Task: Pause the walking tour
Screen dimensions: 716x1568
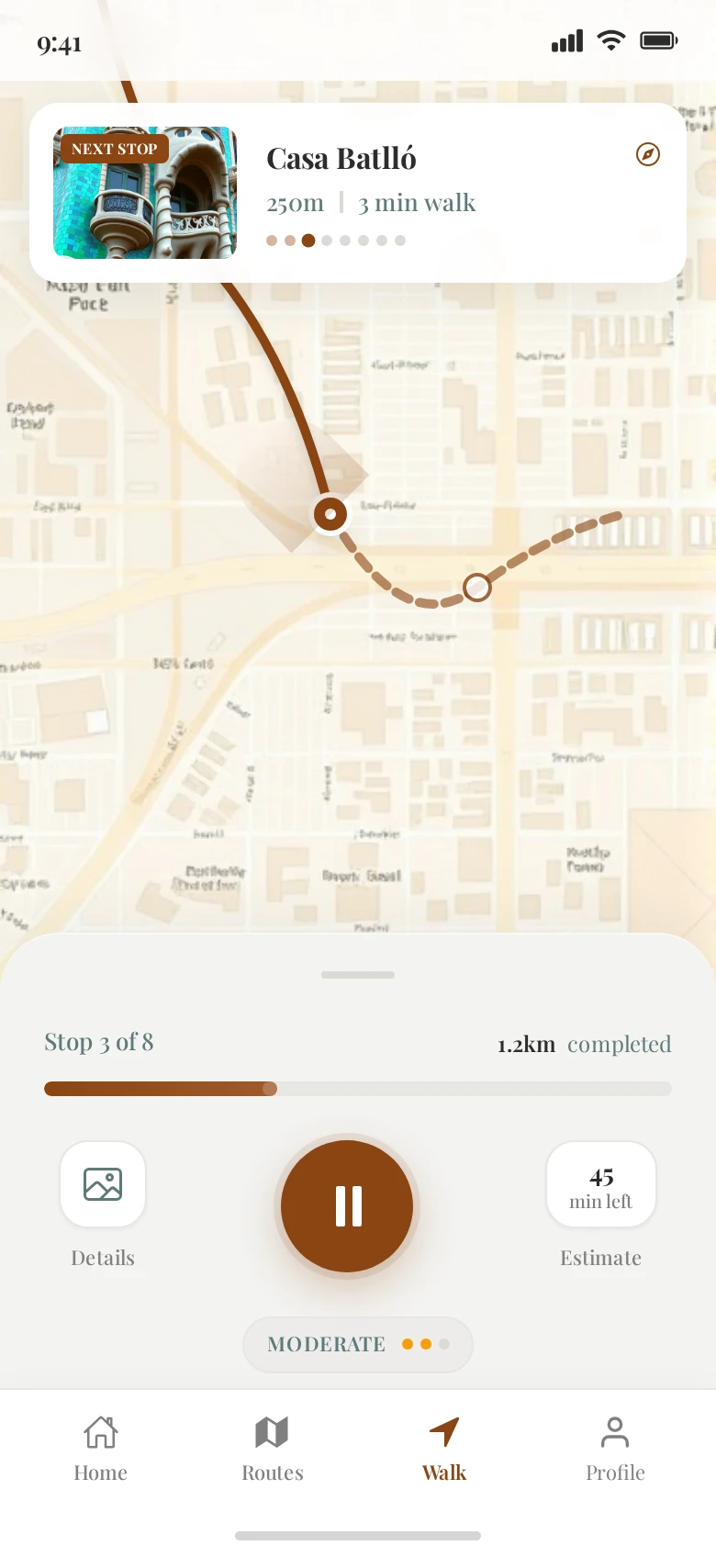Action: point(348,1206)
